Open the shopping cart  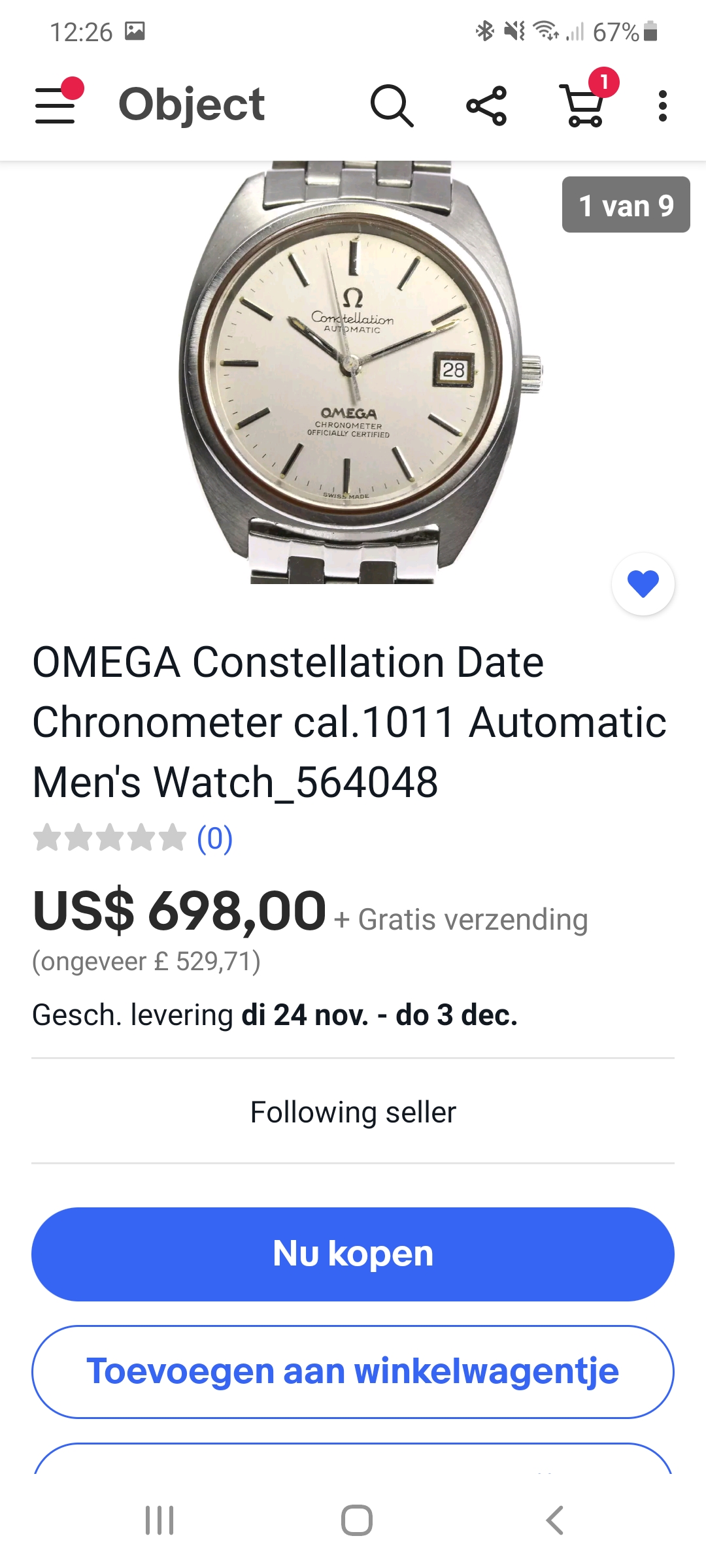[x=584, y=105]
